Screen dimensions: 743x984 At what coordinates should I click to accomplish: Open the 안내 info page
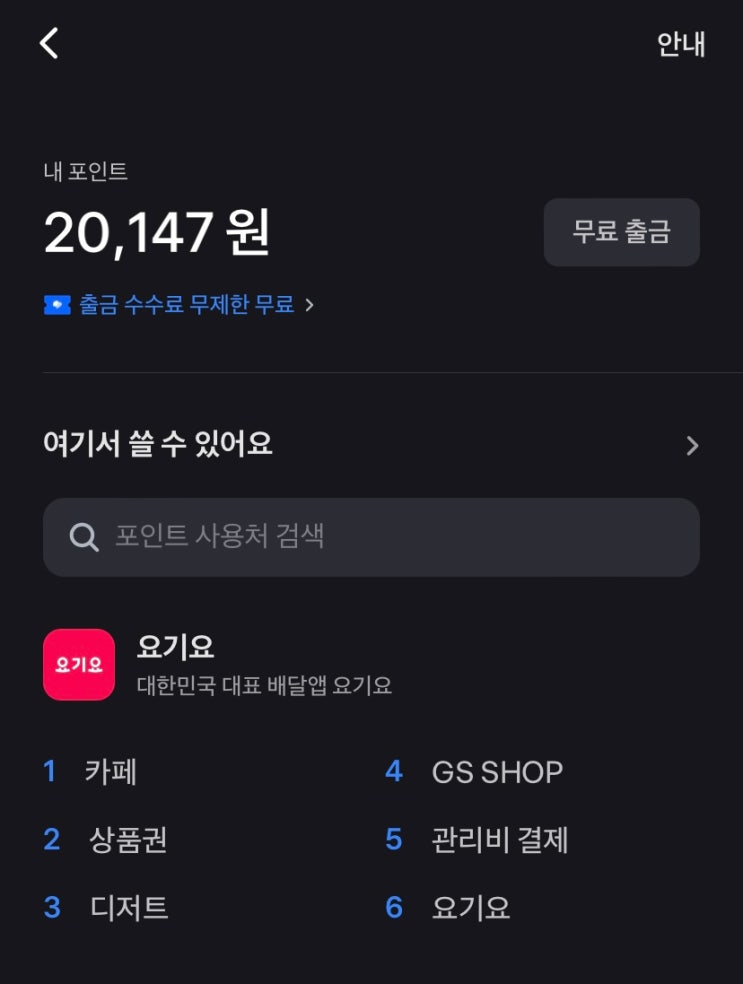pyautogui.click(x=681, y=44)
